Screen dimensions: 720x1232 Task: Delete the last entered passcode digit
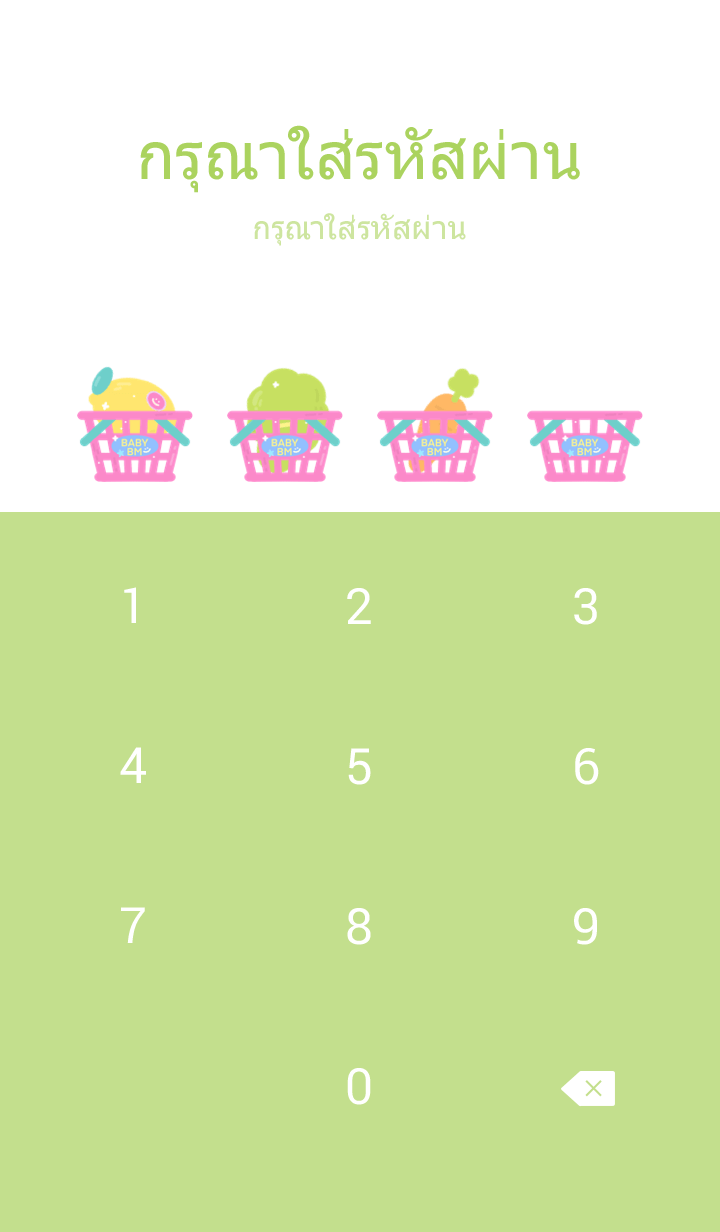click(588, 1088)
